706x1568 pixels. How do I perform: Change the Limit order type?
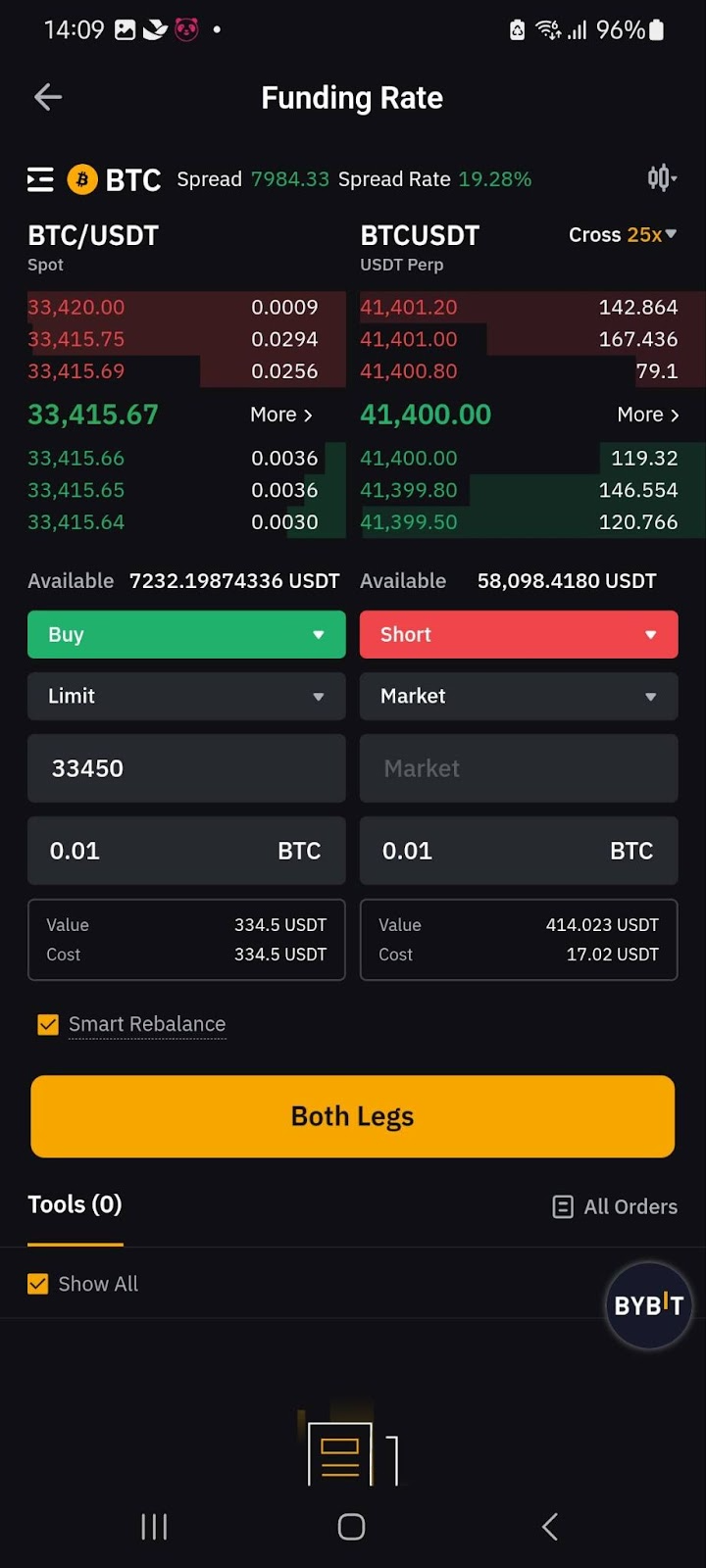(x=186, y=697)
